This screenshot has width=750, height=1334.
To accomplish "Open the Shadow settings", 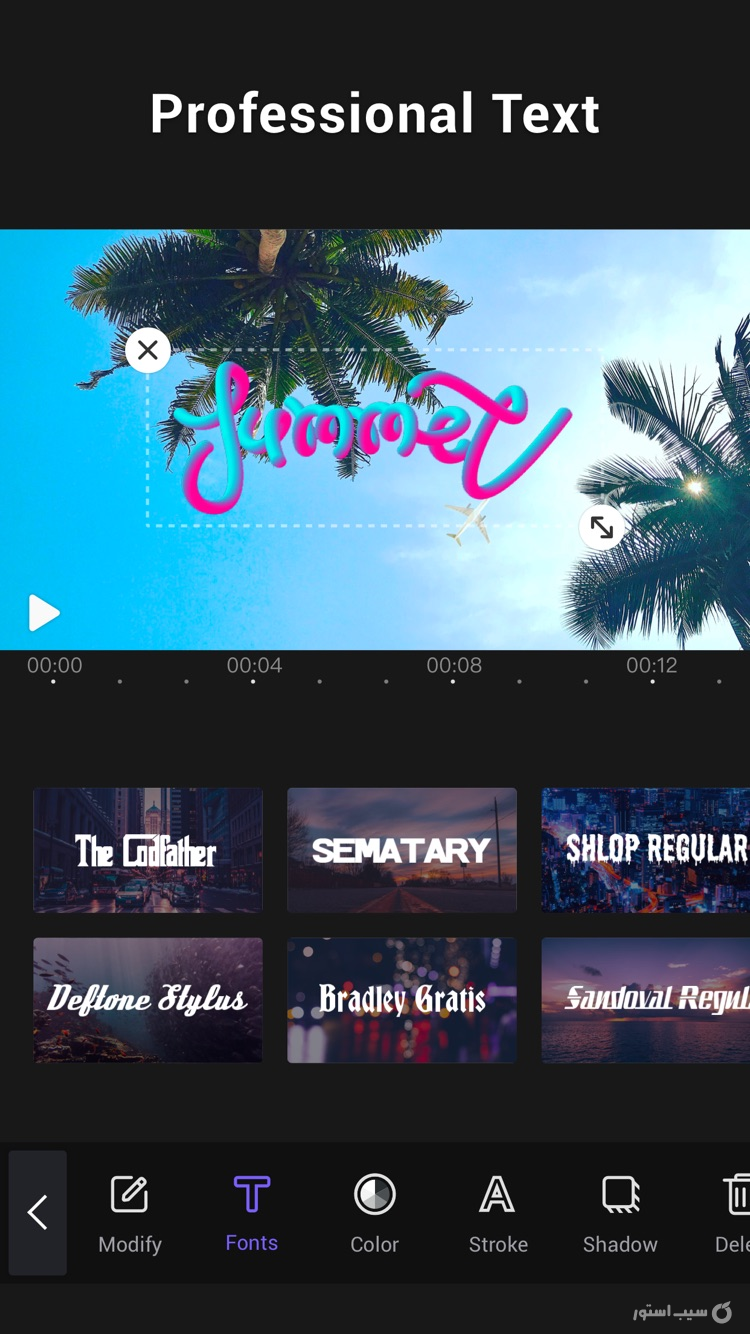I will click(620, 1214).
